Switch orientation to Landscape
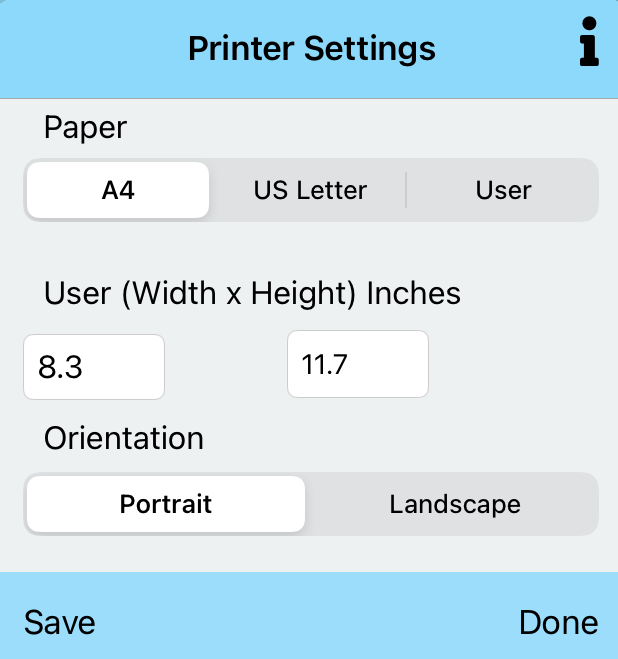 point(455,504)
